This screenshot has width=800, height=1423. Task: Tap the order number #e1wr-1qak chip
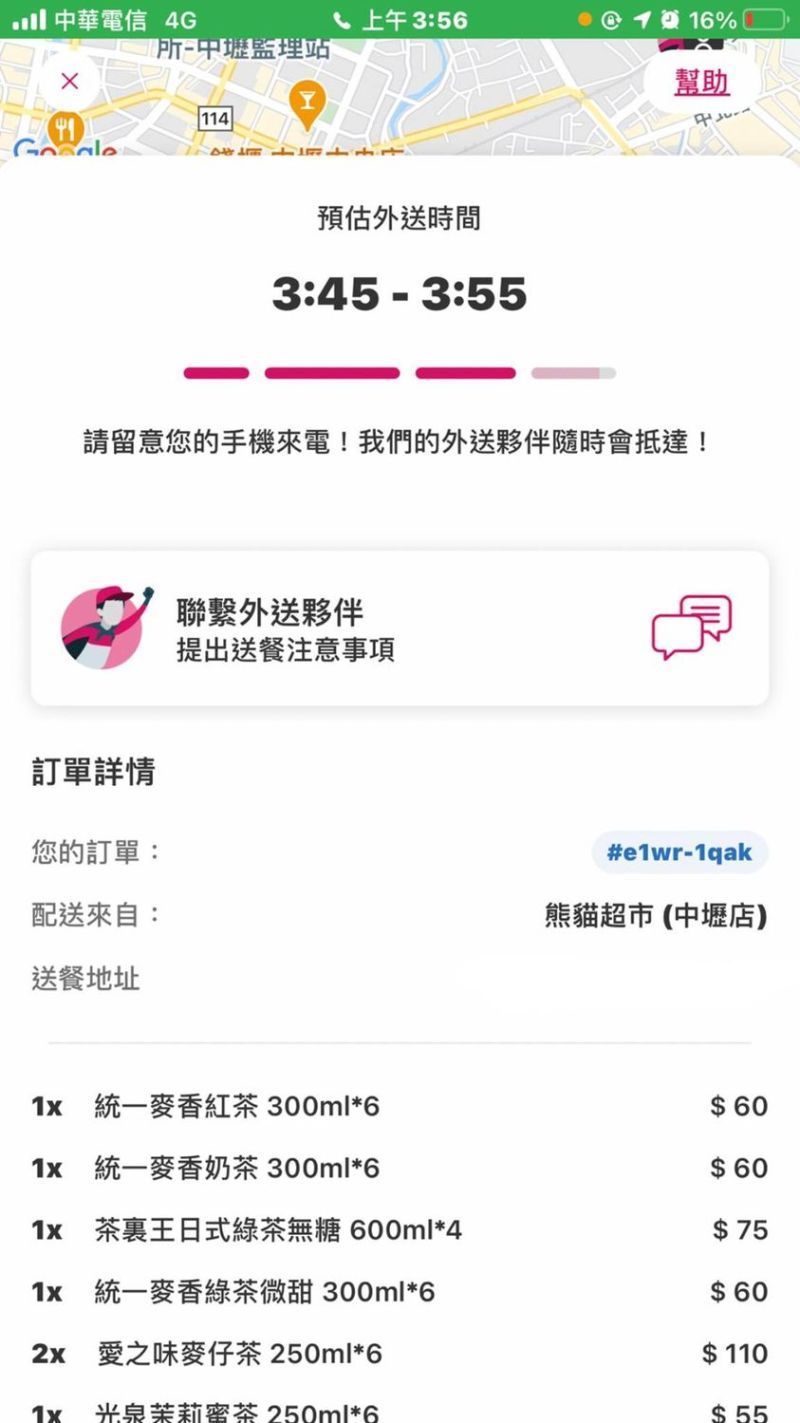680,853
